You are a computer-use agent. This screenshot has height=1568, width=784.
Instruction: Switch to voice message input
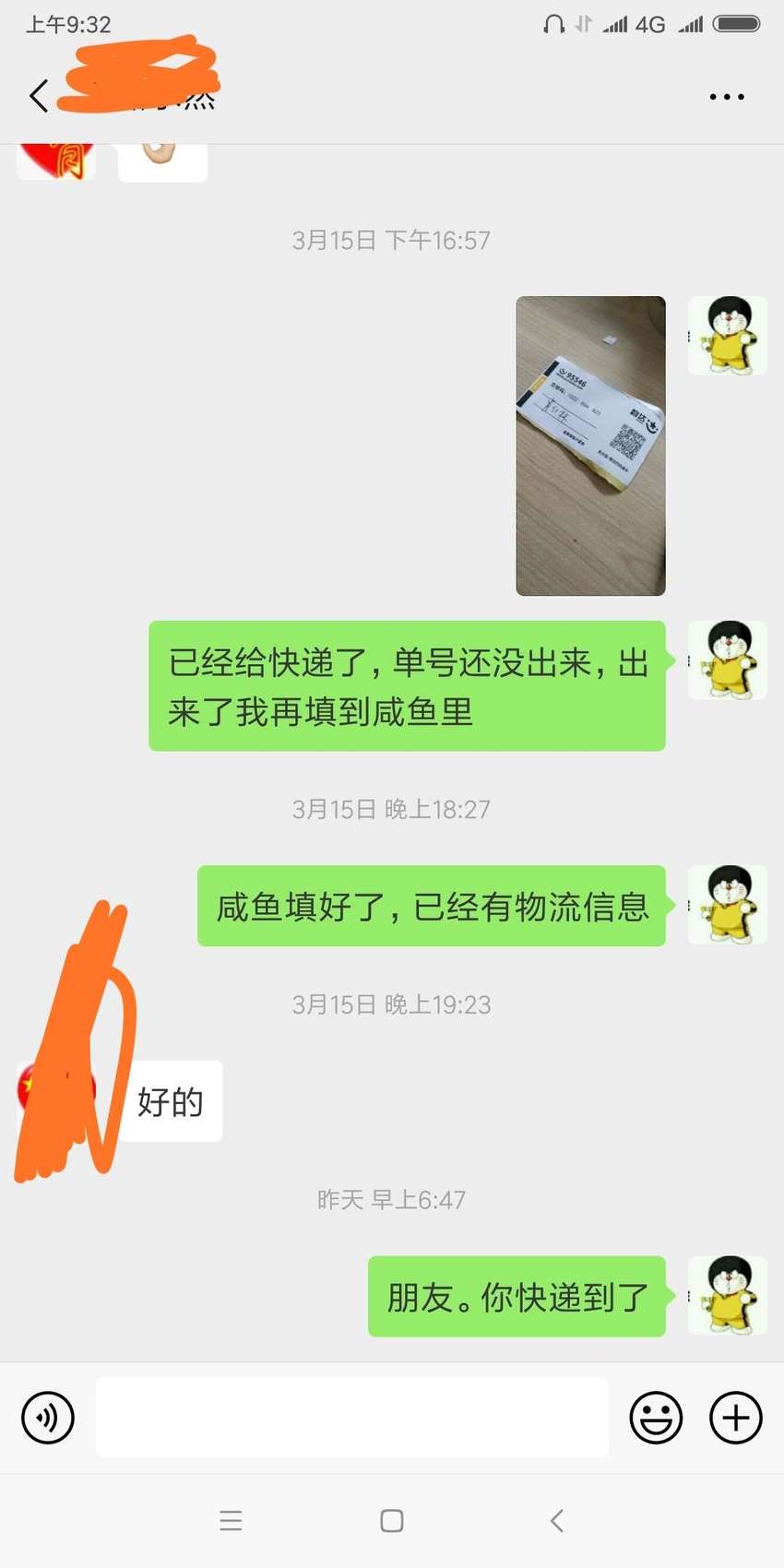[48, 1417]
